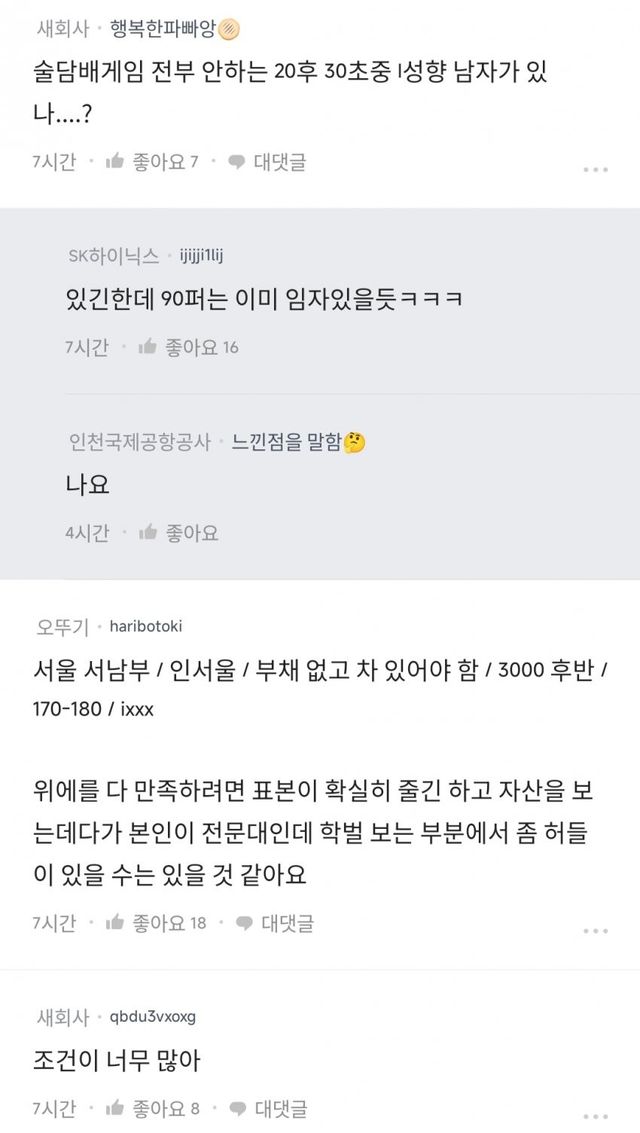Like the 나요 reply from 인천국제공항공사

coord(177,532)
